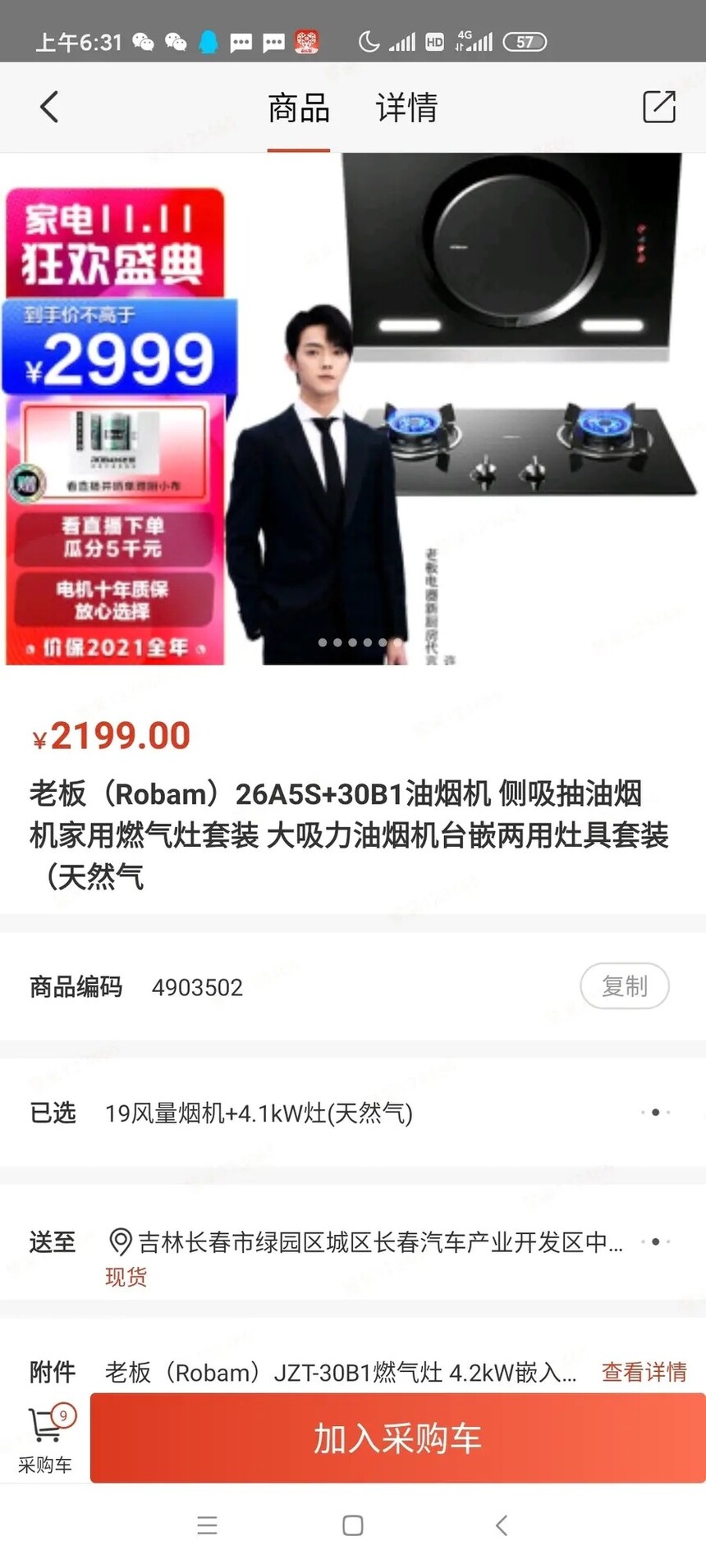
Task: Tap the system home button
Action: [353, 1525]
